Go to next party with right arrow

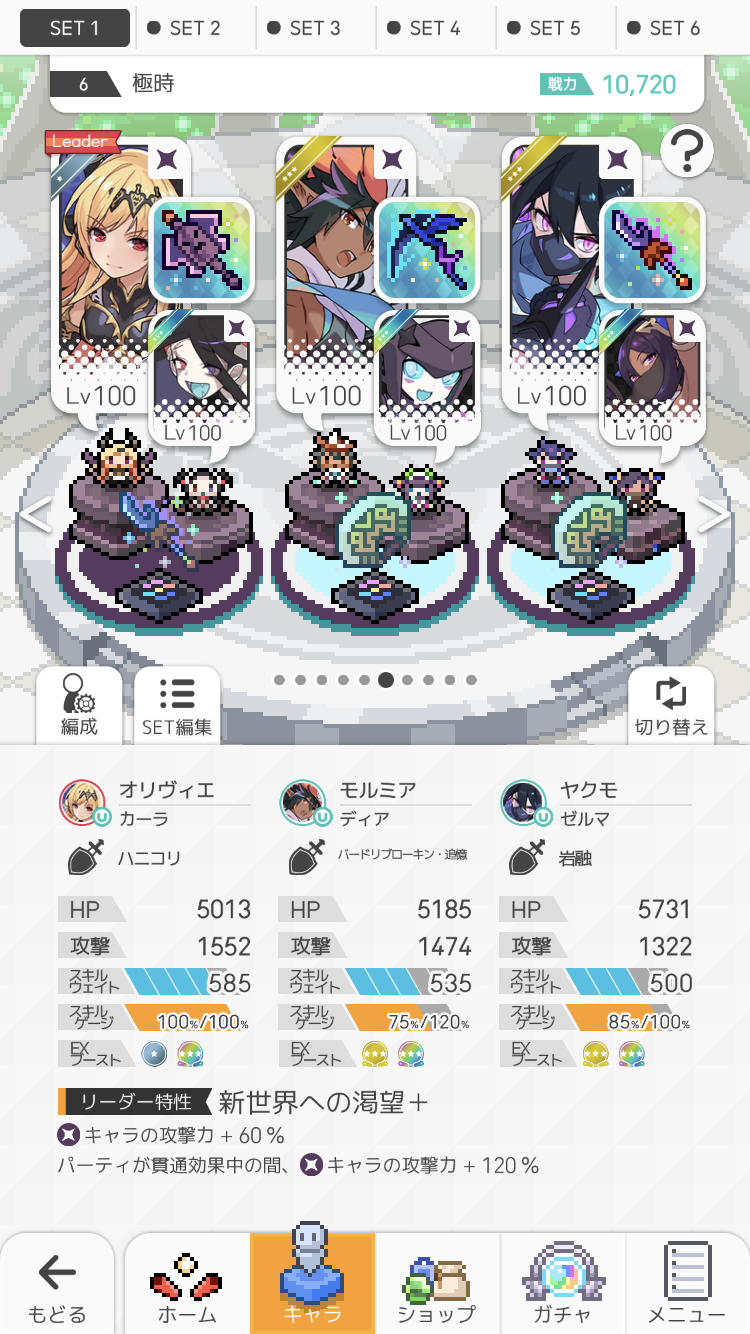click(x=714, y=515)
